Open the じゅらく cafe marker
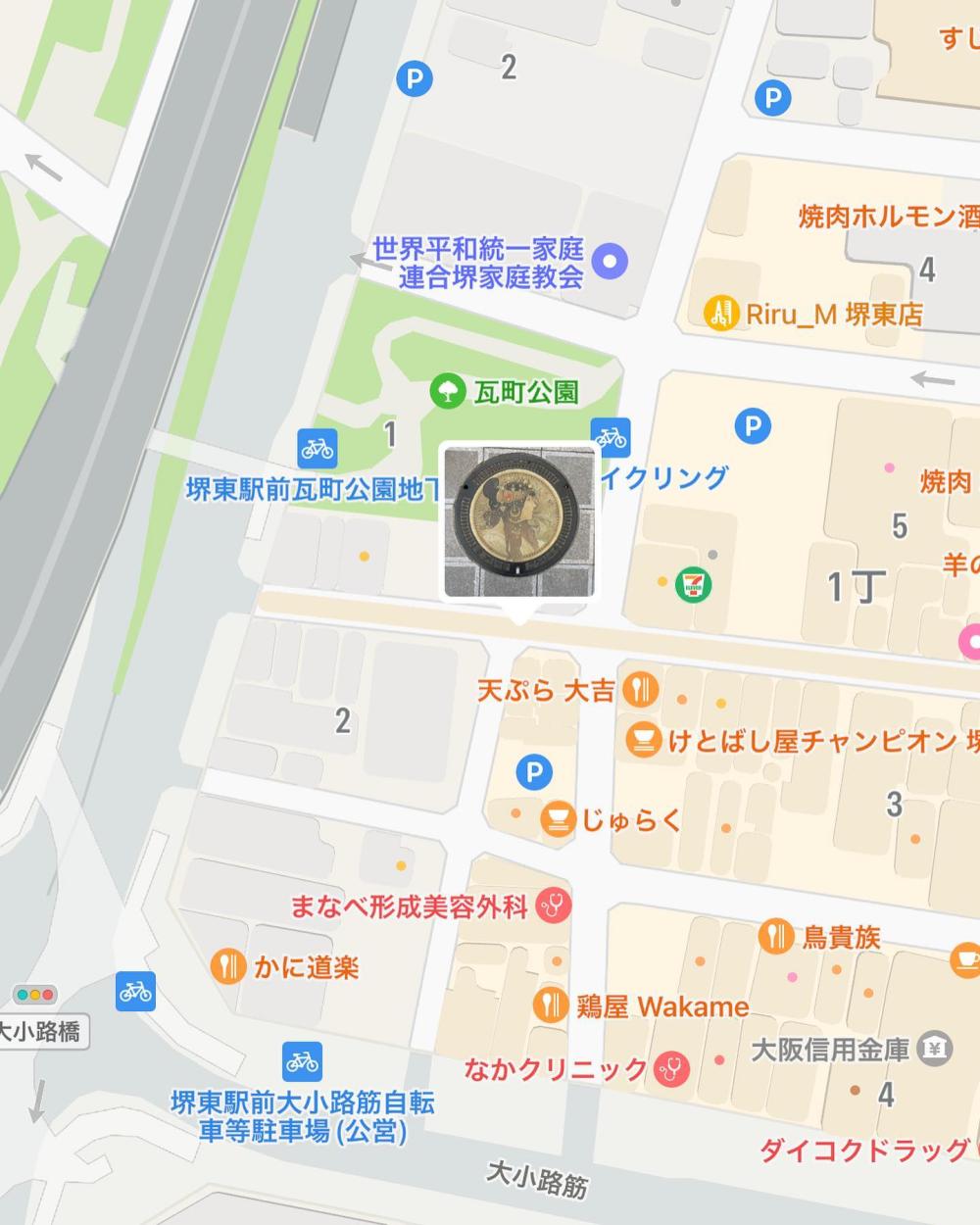 pos(558,818)
